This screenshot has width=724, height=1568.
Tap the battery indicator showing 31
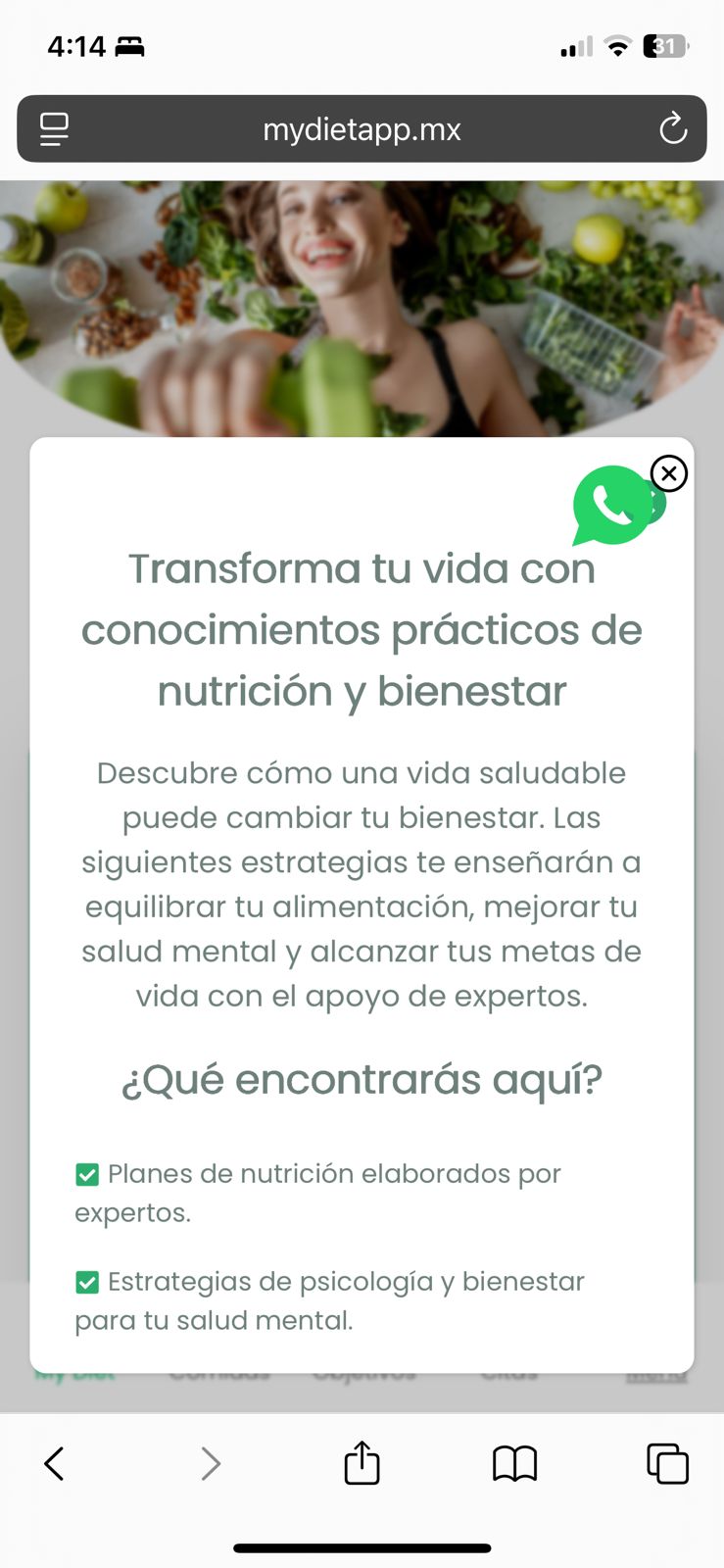(662, 46)
